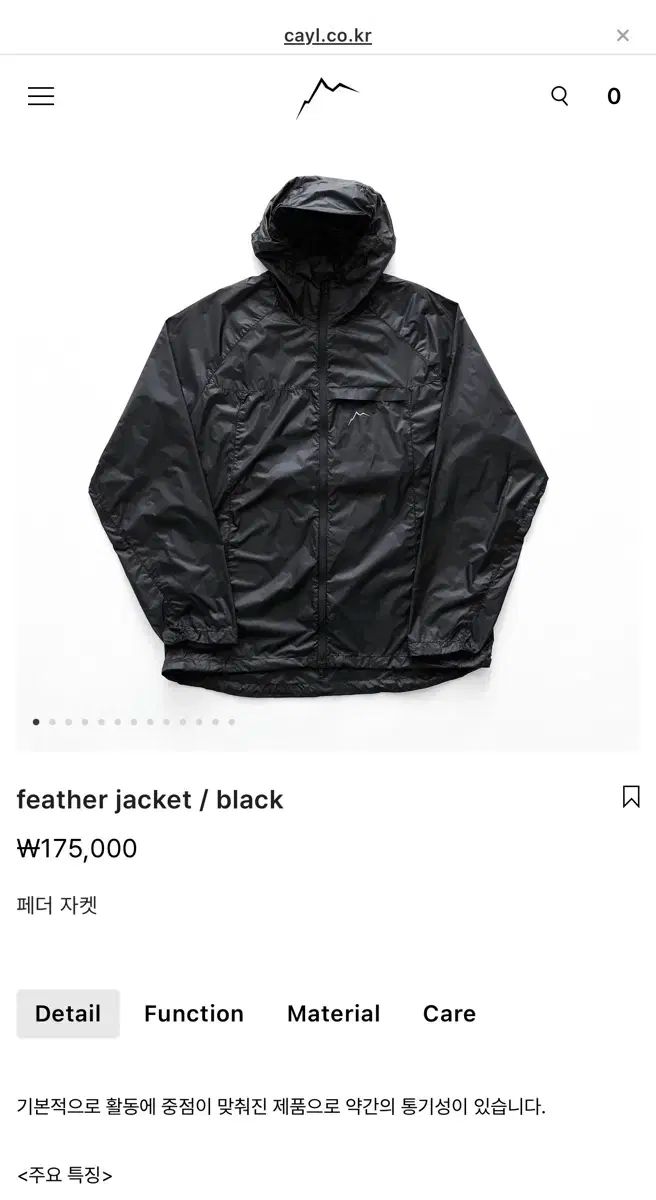
Task: Bookmark the feather jacket
Action: (x=631, y=796)
